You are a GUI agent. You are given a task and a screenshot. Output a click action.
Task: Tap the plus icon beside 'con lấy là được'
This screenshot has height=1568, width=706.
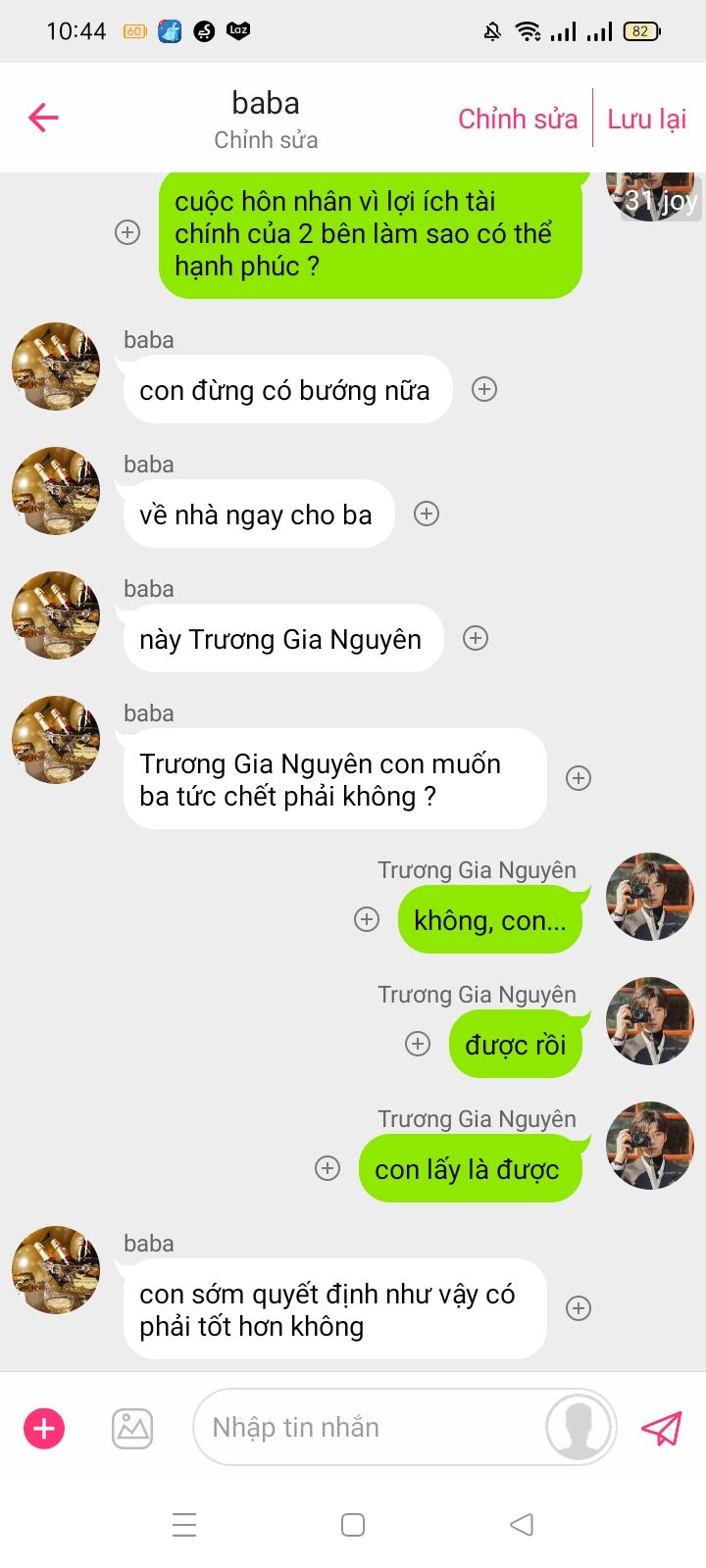pyautogui.click(x=328, y=1168)
